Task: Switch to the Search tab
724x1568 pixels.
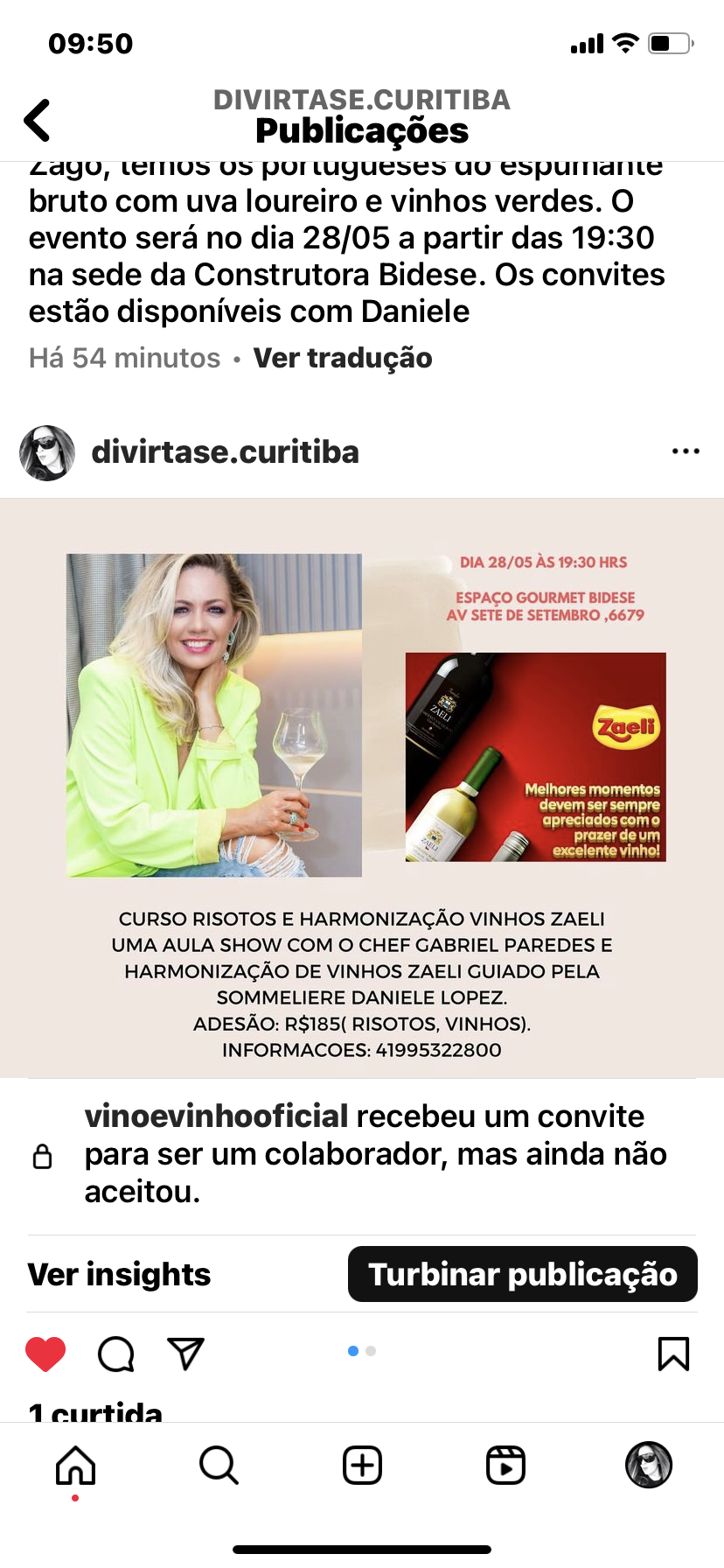Action: pyautogui.click(x=219, y=1465)
